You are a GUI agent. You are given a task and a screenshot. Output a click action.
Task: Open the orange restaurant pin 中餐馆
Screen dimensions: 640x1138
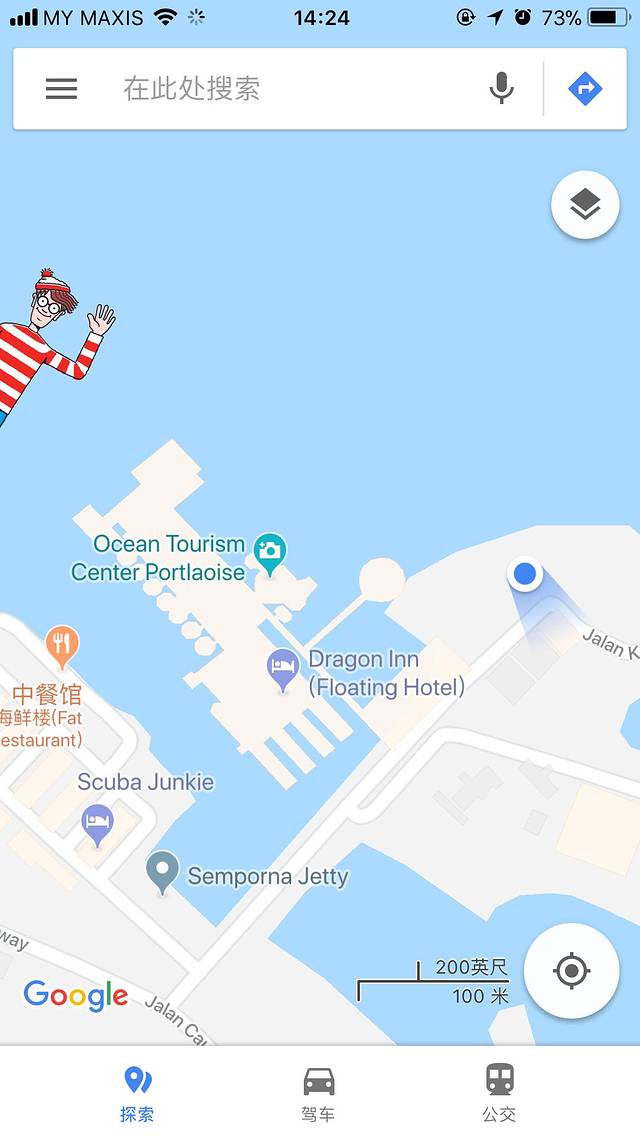pyautogui.click(x=62, y=645)
